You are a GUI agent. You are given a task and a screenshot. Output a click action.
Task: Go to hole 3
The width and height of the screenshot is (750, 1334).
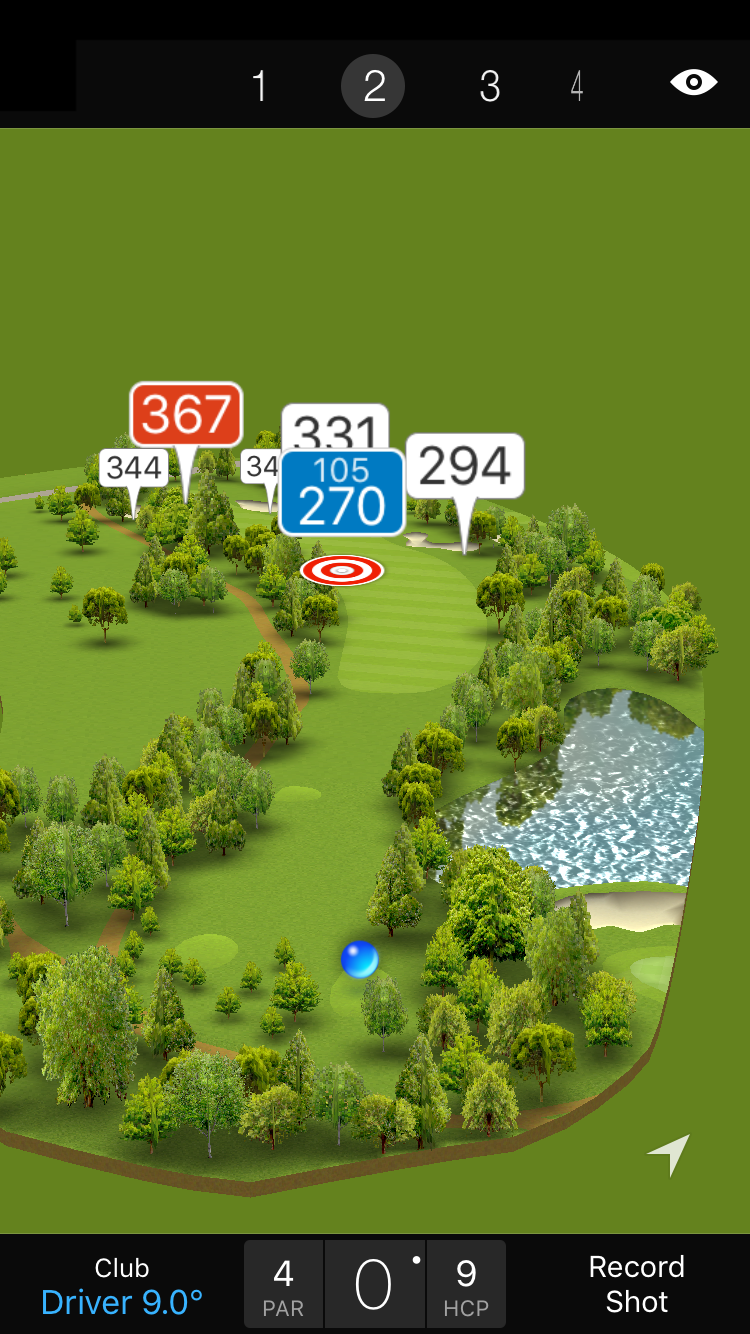pyautogui.click(x=489, y=86)
